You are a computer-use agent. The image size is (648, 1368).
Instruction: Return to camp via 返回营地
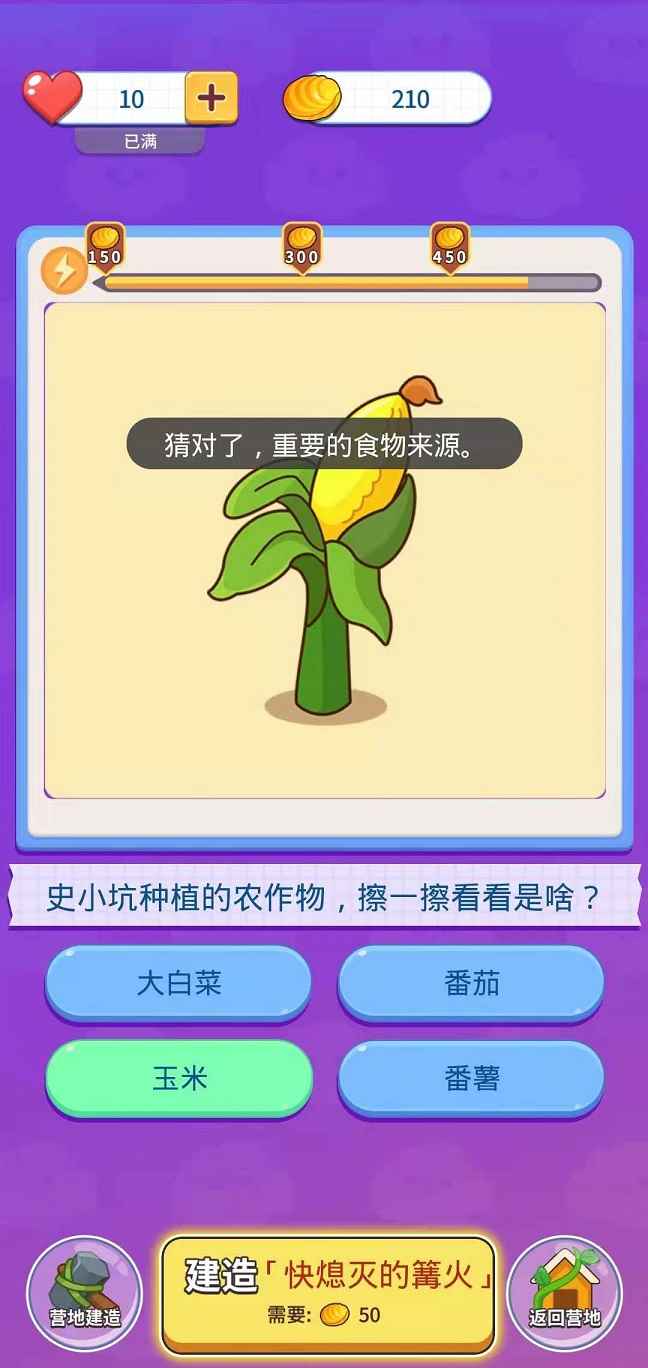coord(565,1294)
